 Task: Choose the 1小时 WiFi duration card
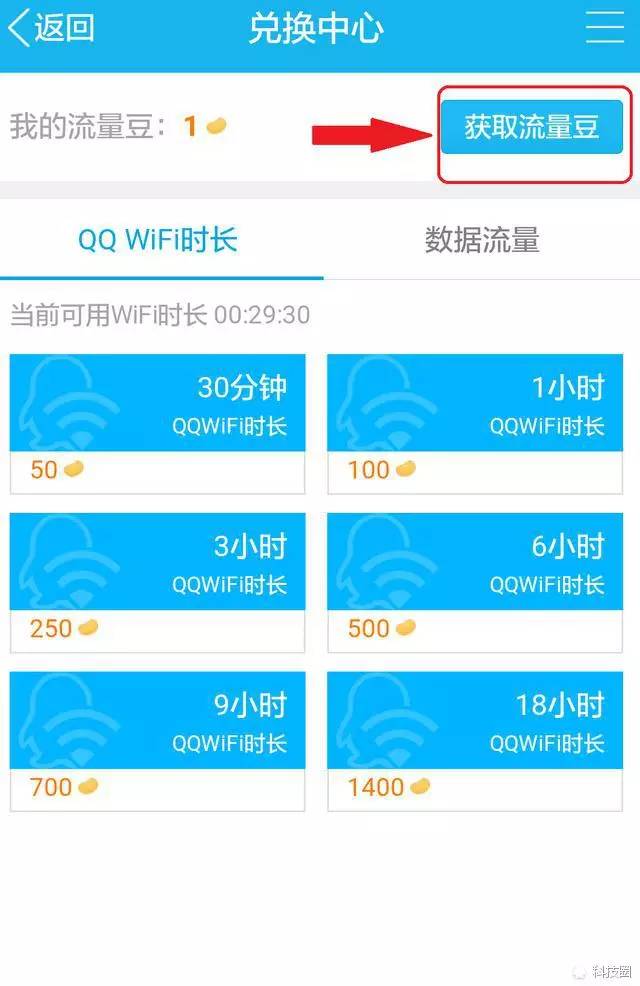click(x=475, y=423)
